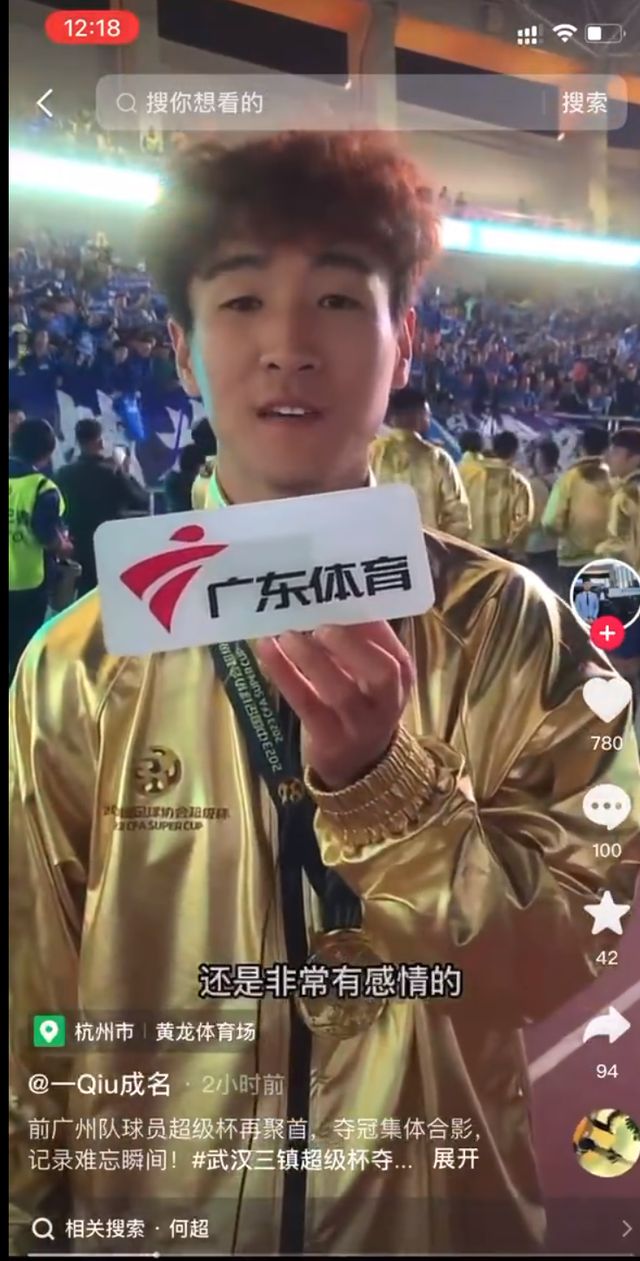The height and width of the screenshot is (1261, 640).
Task: Share this video using the arrow icon
Action: point(607,1027)
